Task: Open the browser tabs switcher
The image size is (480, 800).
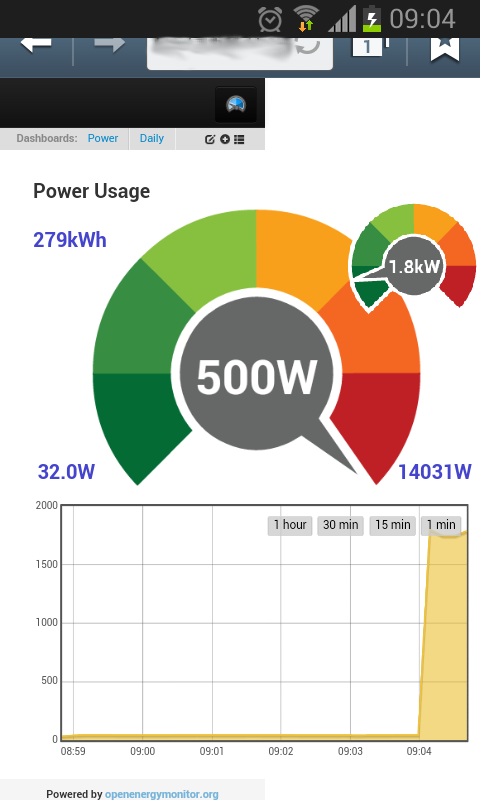Action: [x=369, y=47]
